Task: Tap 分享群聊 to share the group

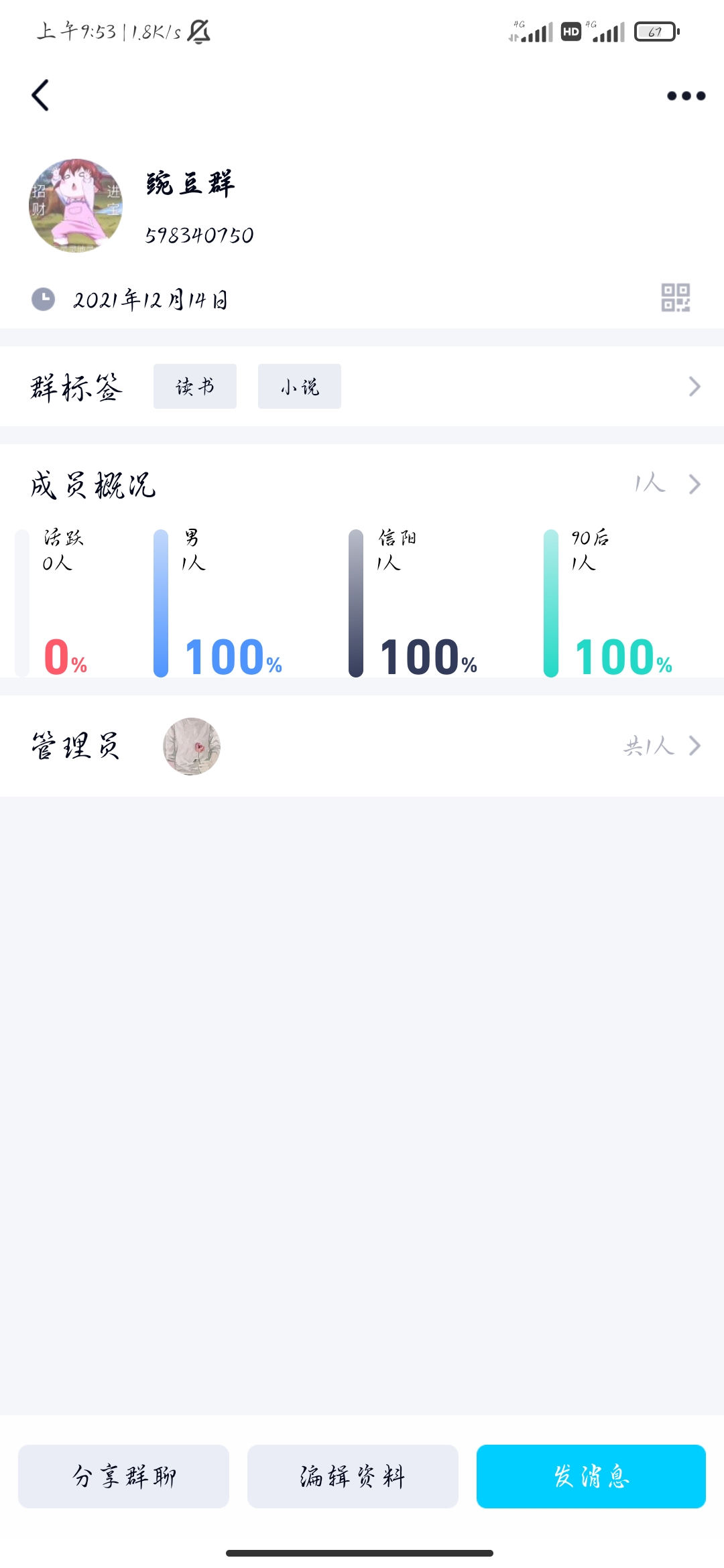Action: [124, 1476]
